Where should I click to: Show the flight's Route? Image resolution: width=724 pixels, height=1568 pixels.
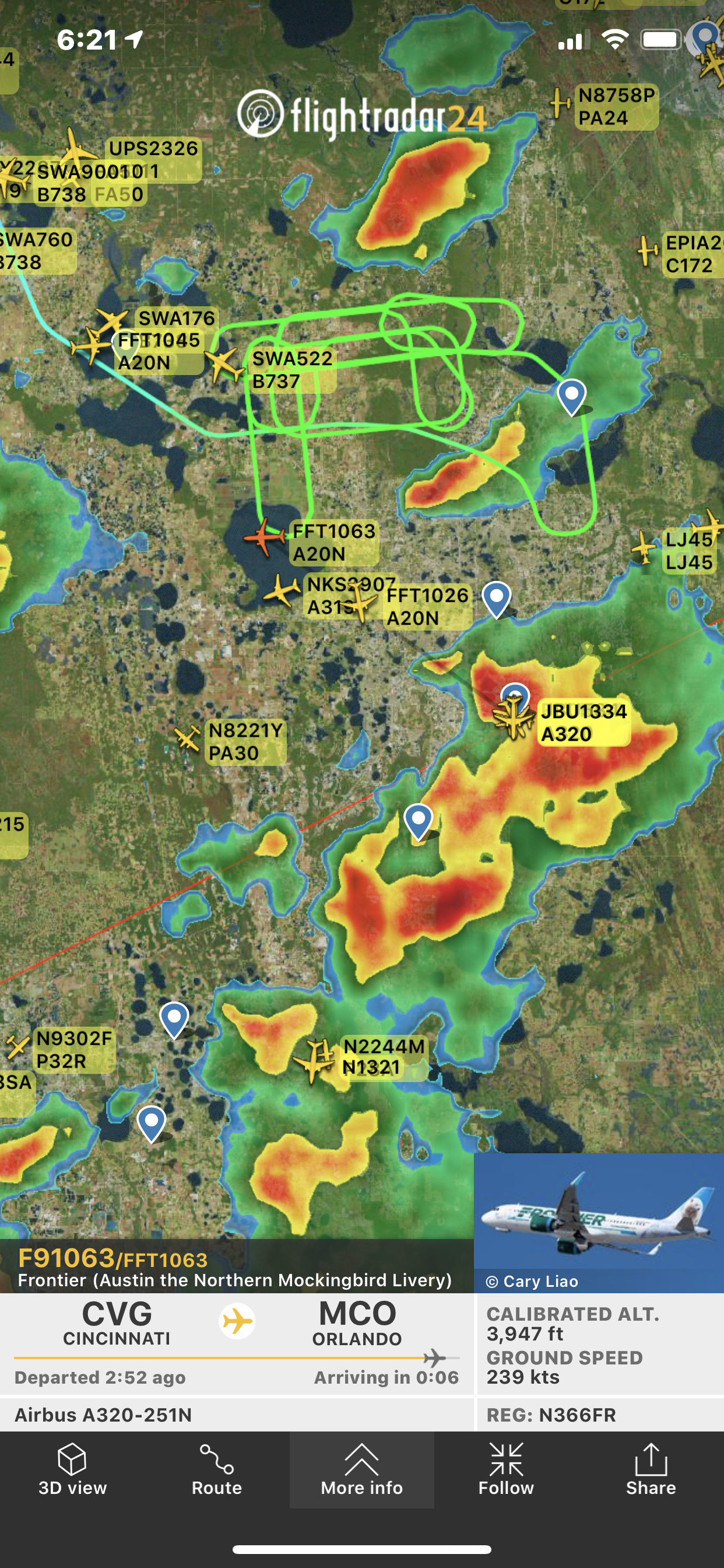pos(217,1469)
